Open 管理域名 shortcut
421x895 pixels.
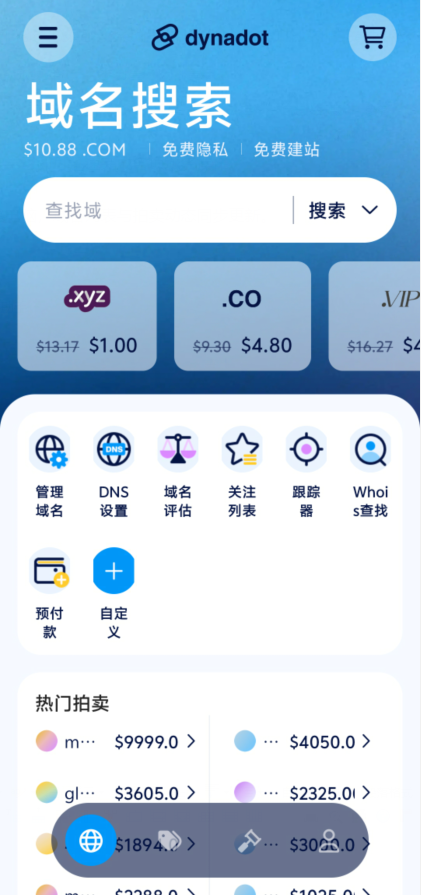tap(50, 473)
